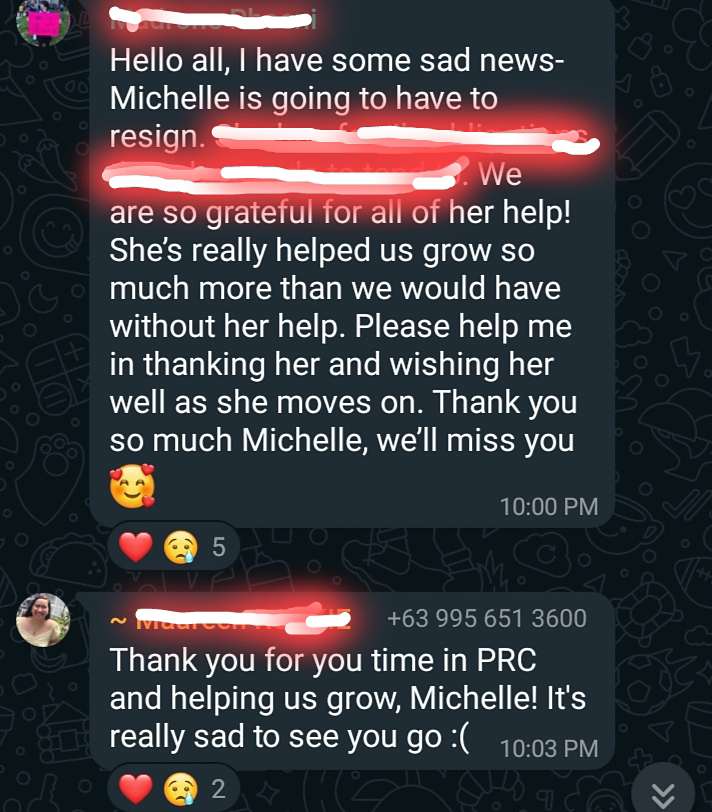
Task: Open profile photo of the 10:03 PM sender
Action: click(x=44, y=620)
